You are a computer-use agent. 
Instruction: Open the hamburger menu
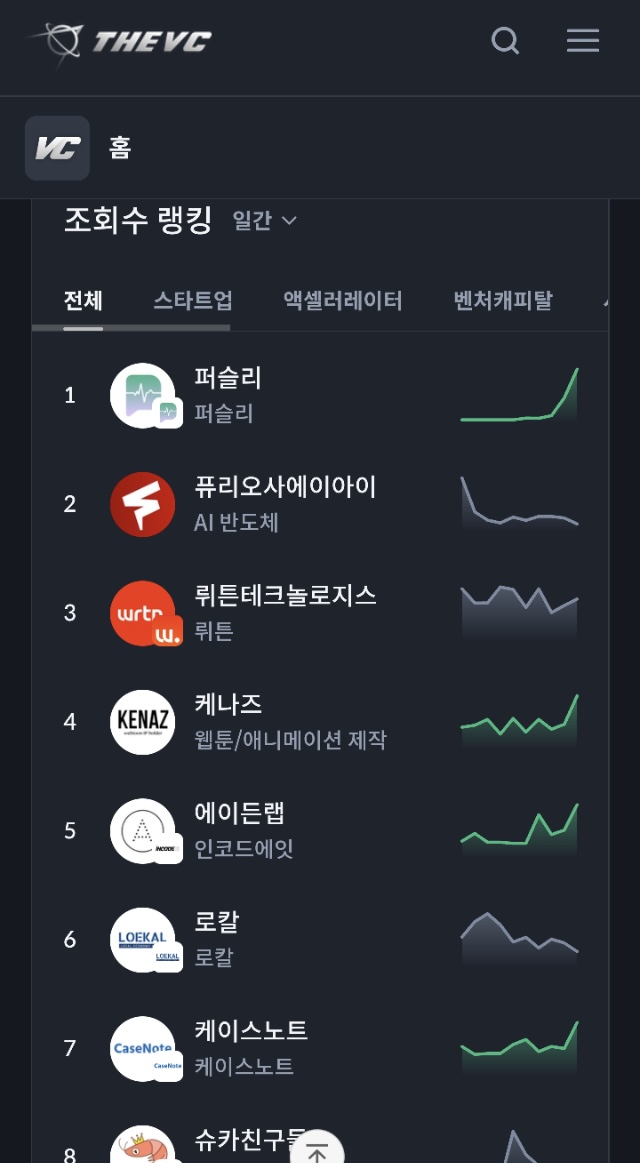click(583, 41)
